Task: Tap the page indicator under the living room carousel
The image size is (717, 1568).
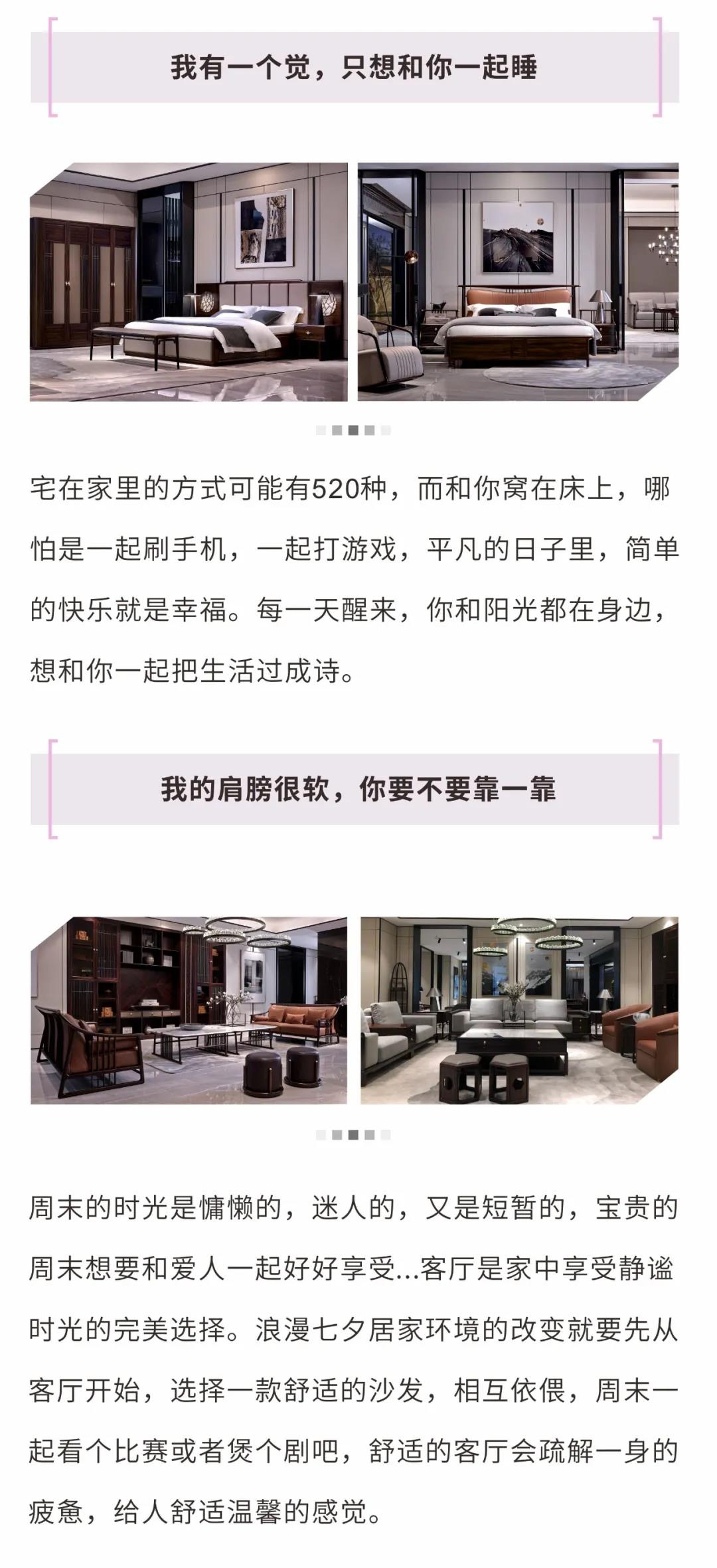Action: click(353, 1135)
